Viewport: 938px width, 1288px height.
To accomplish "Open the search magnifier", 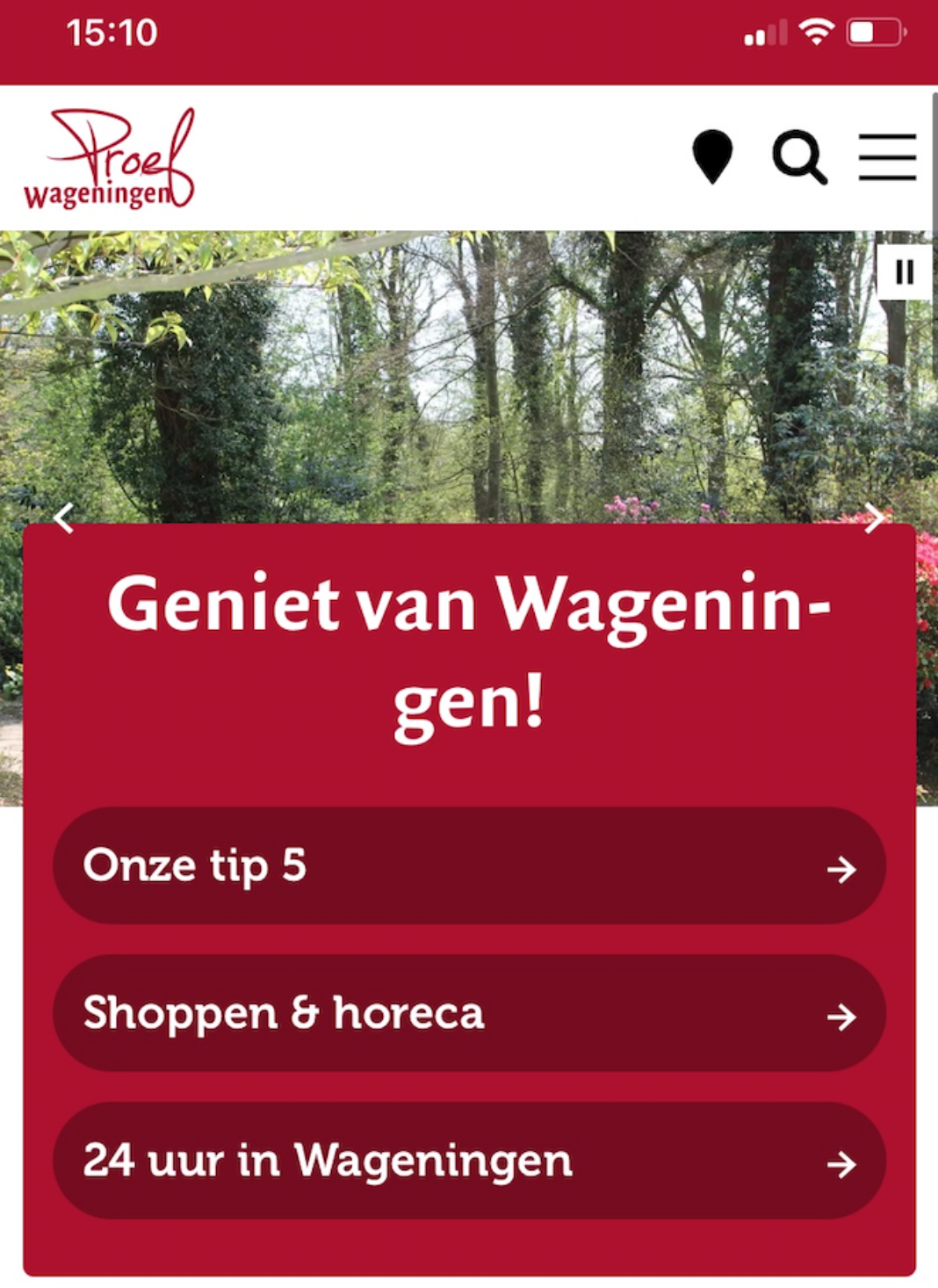I will tap(799, 157).
